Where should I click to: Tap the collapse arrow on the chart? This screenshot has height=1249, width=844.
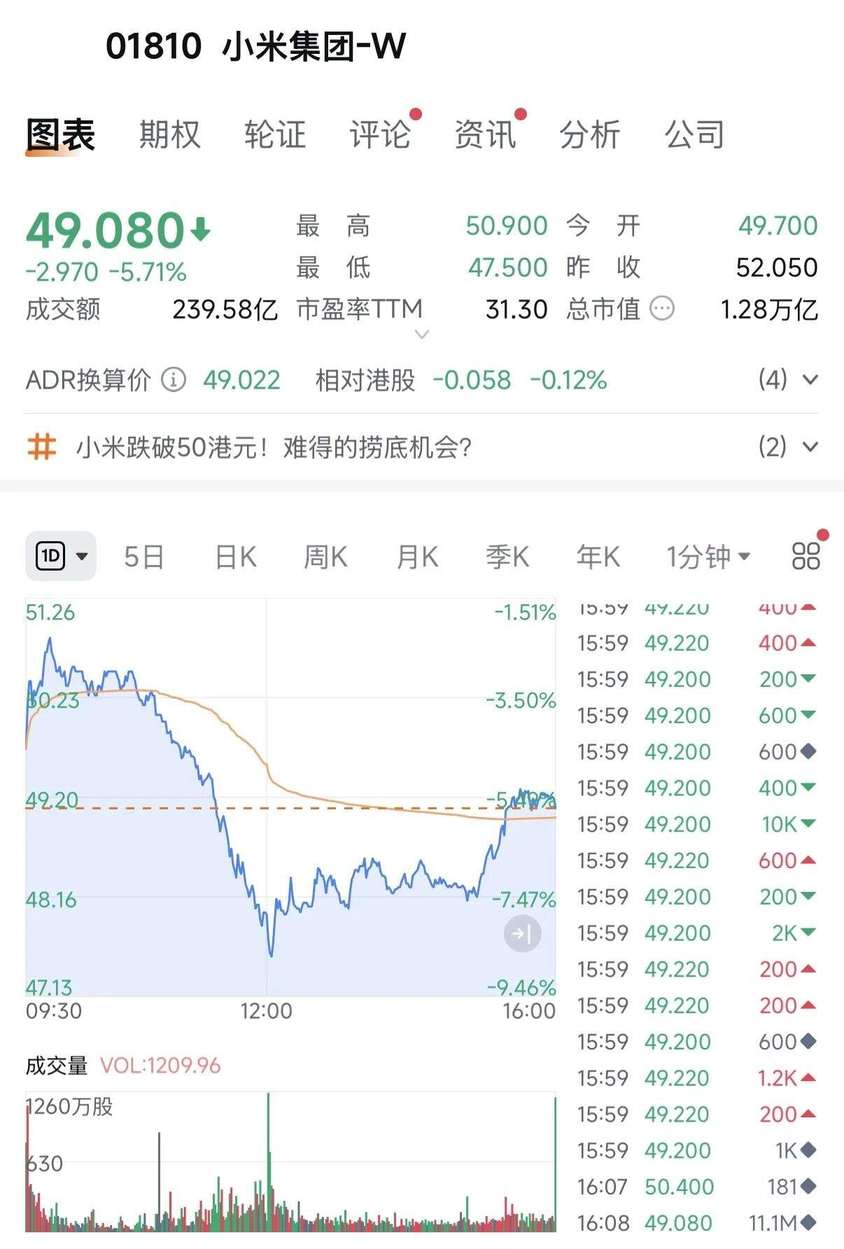coord(522,934)
